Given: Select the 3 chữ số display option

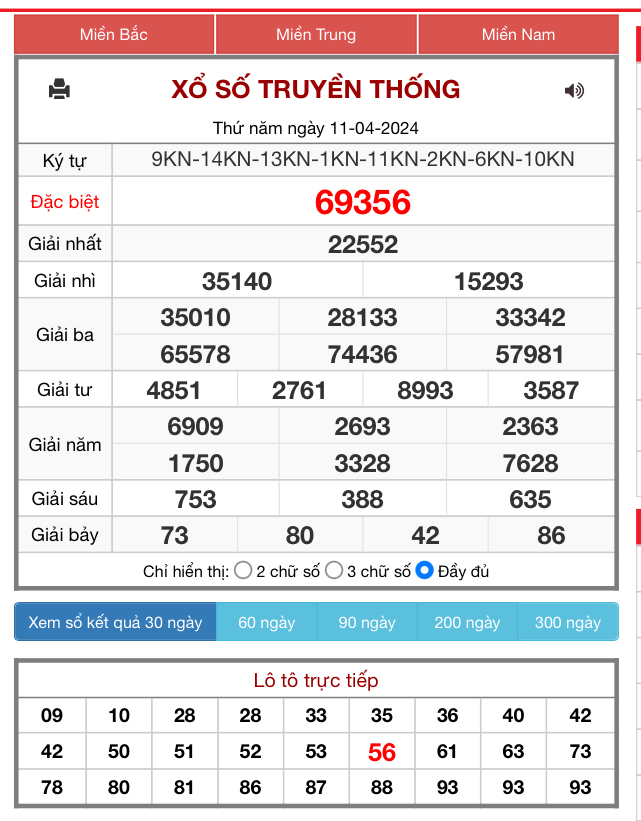Looking at the screenshot, I should pyautogui.click(x=334, y=571).
